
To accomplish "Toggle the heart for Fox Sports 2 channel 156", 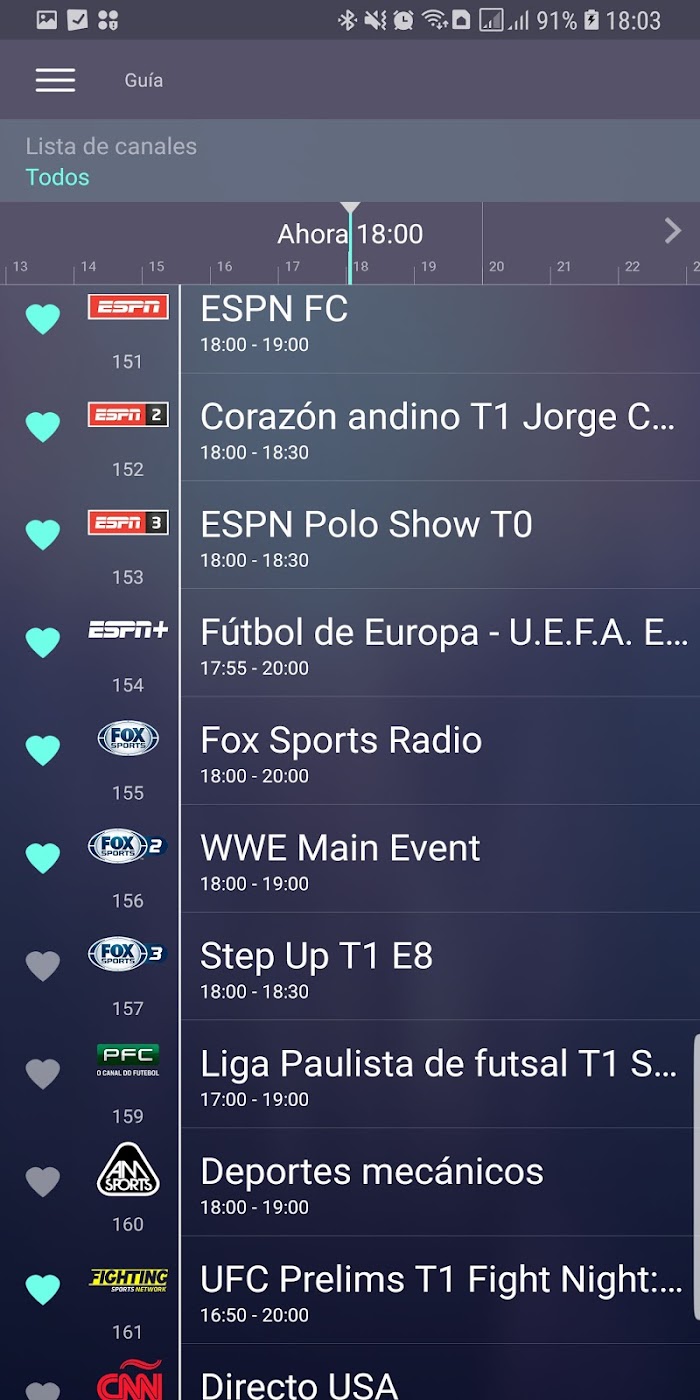I will [x=42, y=858].
